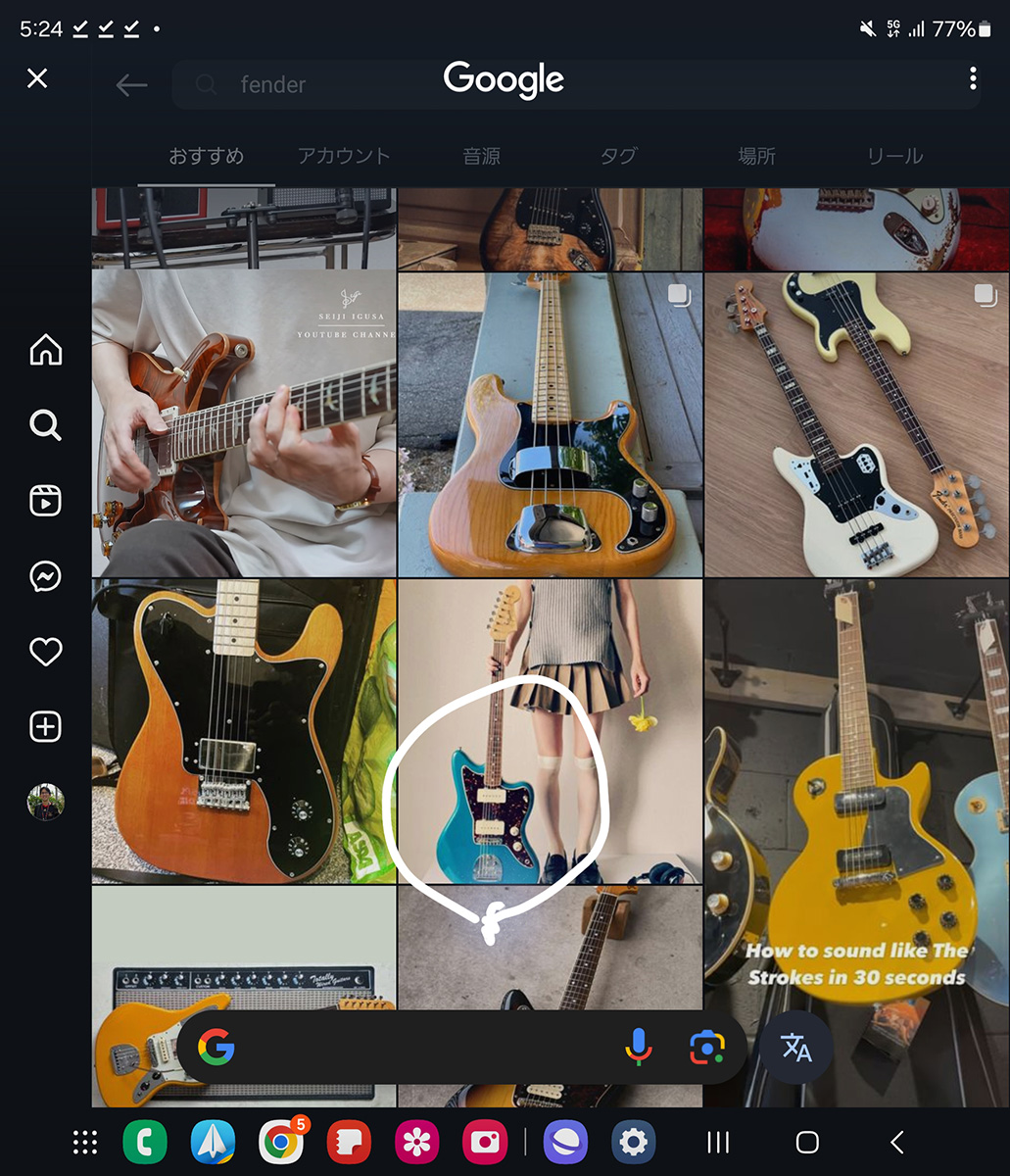
Task: Open Google Lens camera search
Action: (x=706, y=1048)
